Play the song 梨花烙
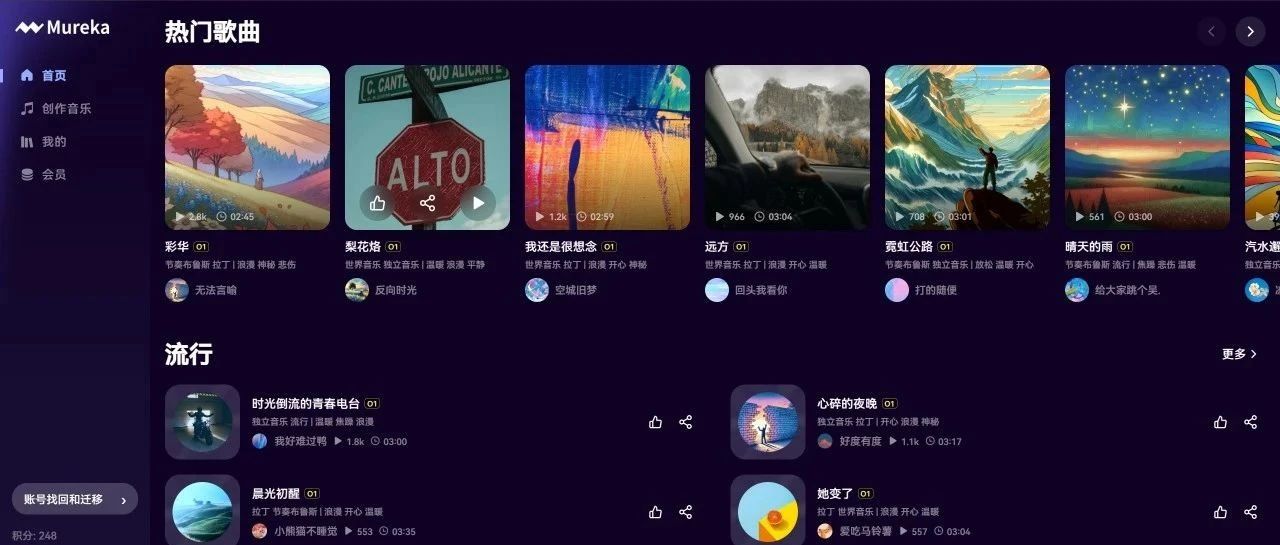This screenshot has width=1280, height=545. coord(478,203)
